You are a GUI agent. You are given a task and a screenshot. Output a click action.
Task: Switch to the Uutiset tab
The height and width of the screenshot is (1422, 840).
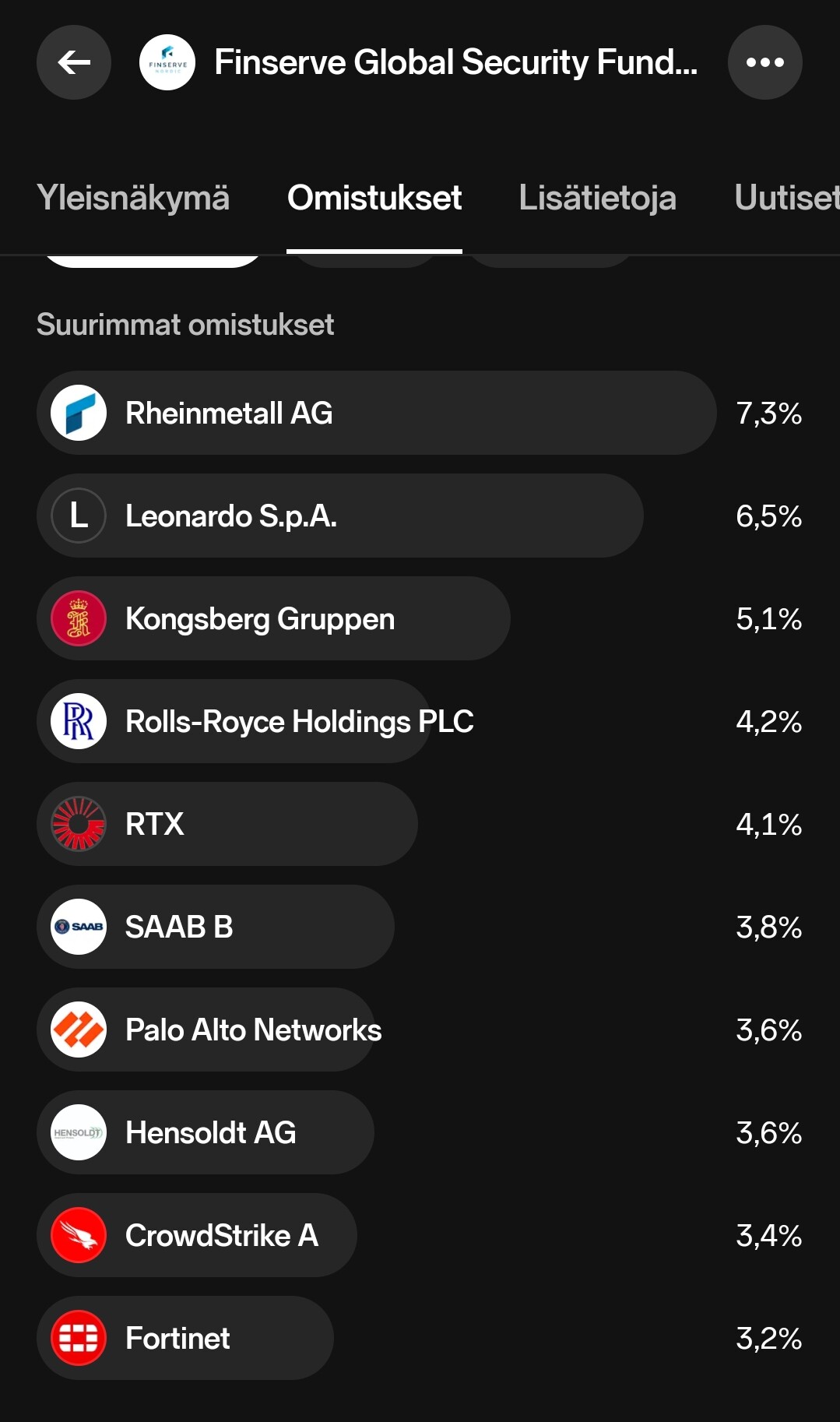786,198
